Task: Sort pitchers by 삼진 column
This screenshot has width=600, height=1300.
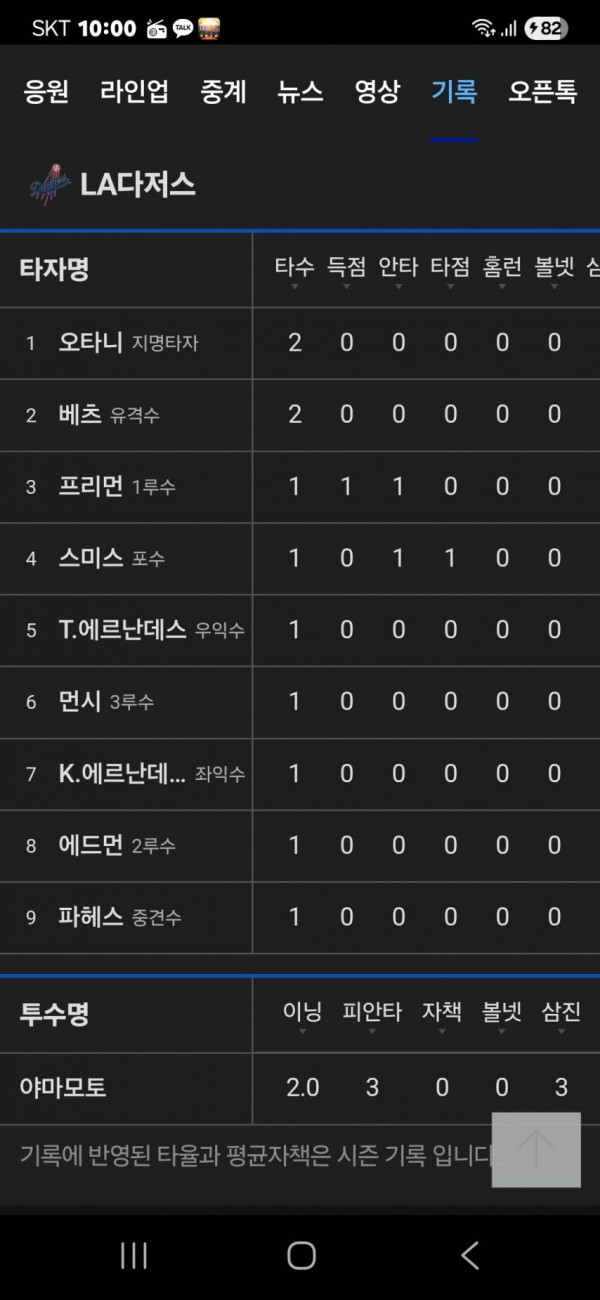Action: pos(561,1014)
